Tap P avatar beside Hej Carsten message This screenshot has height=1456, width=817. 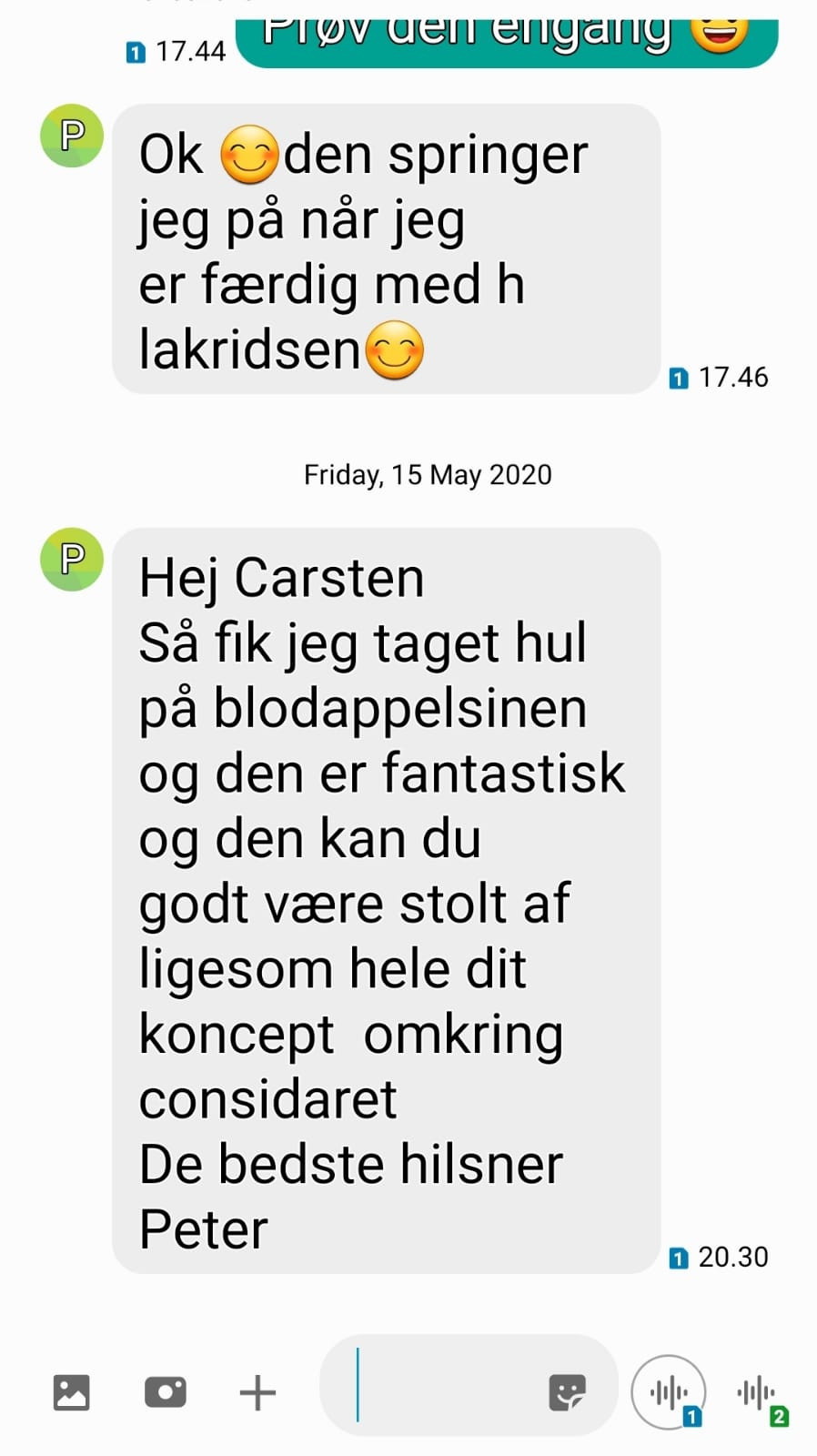72,559
